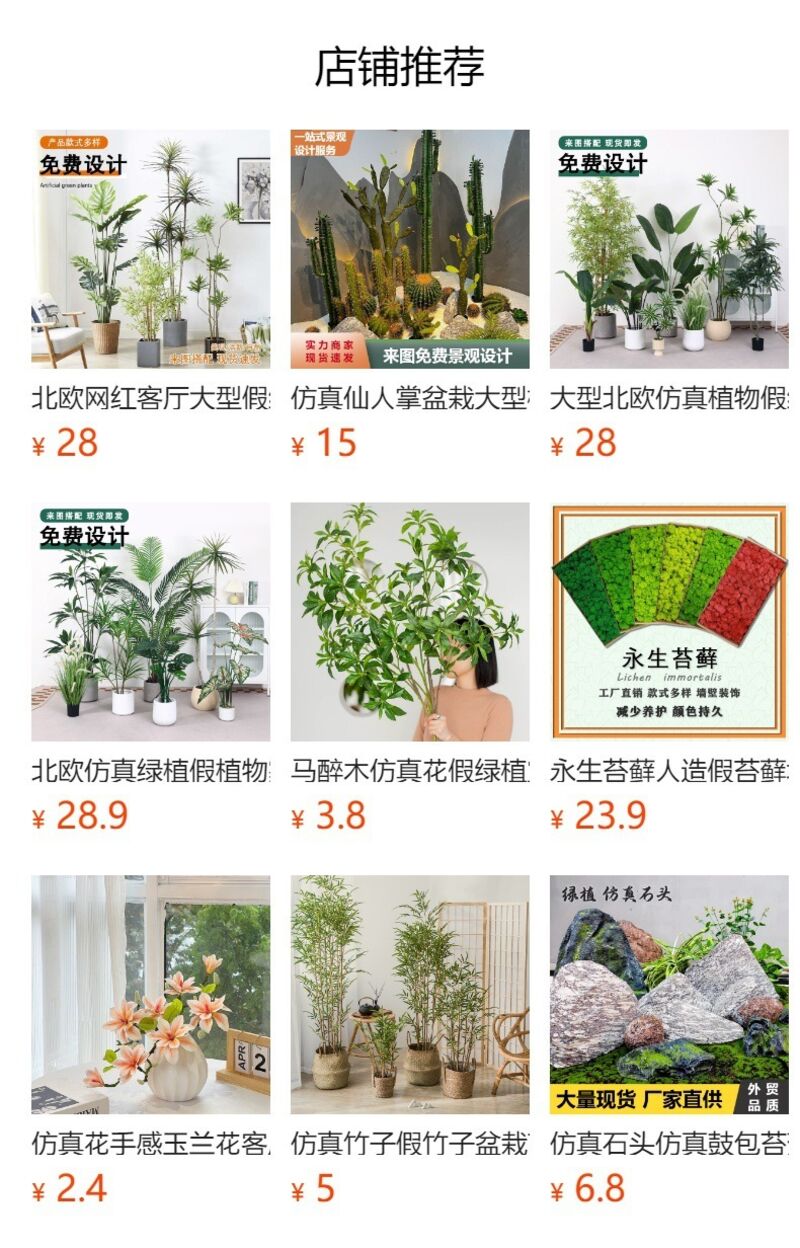
Task: Select the 北欧仿真绿植假植物 item priced ¥28.9
Action: (150, 621)
